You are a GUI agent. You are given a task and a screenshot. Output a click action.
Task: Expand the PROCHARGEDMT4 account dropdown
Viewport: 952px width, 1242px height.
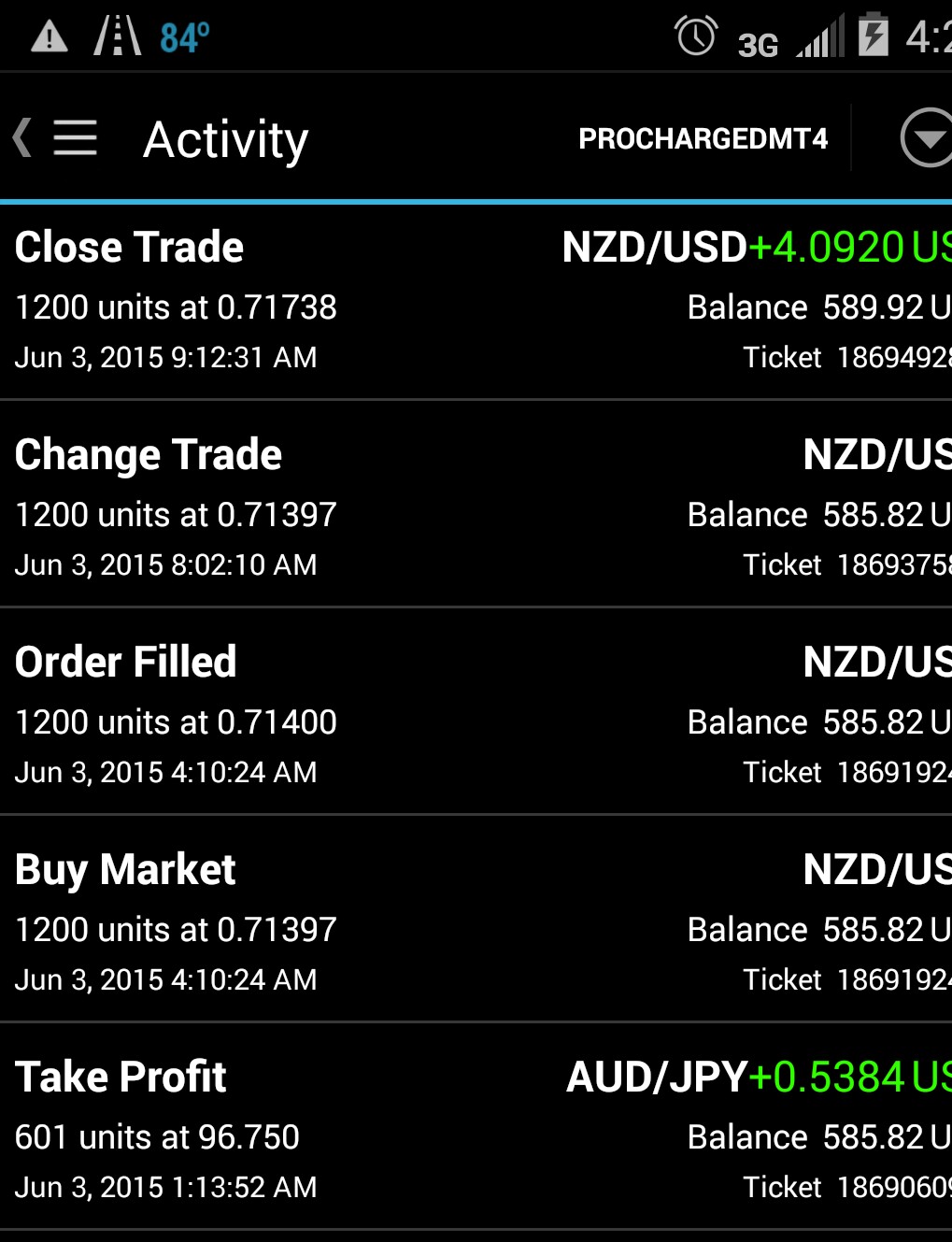926,138
